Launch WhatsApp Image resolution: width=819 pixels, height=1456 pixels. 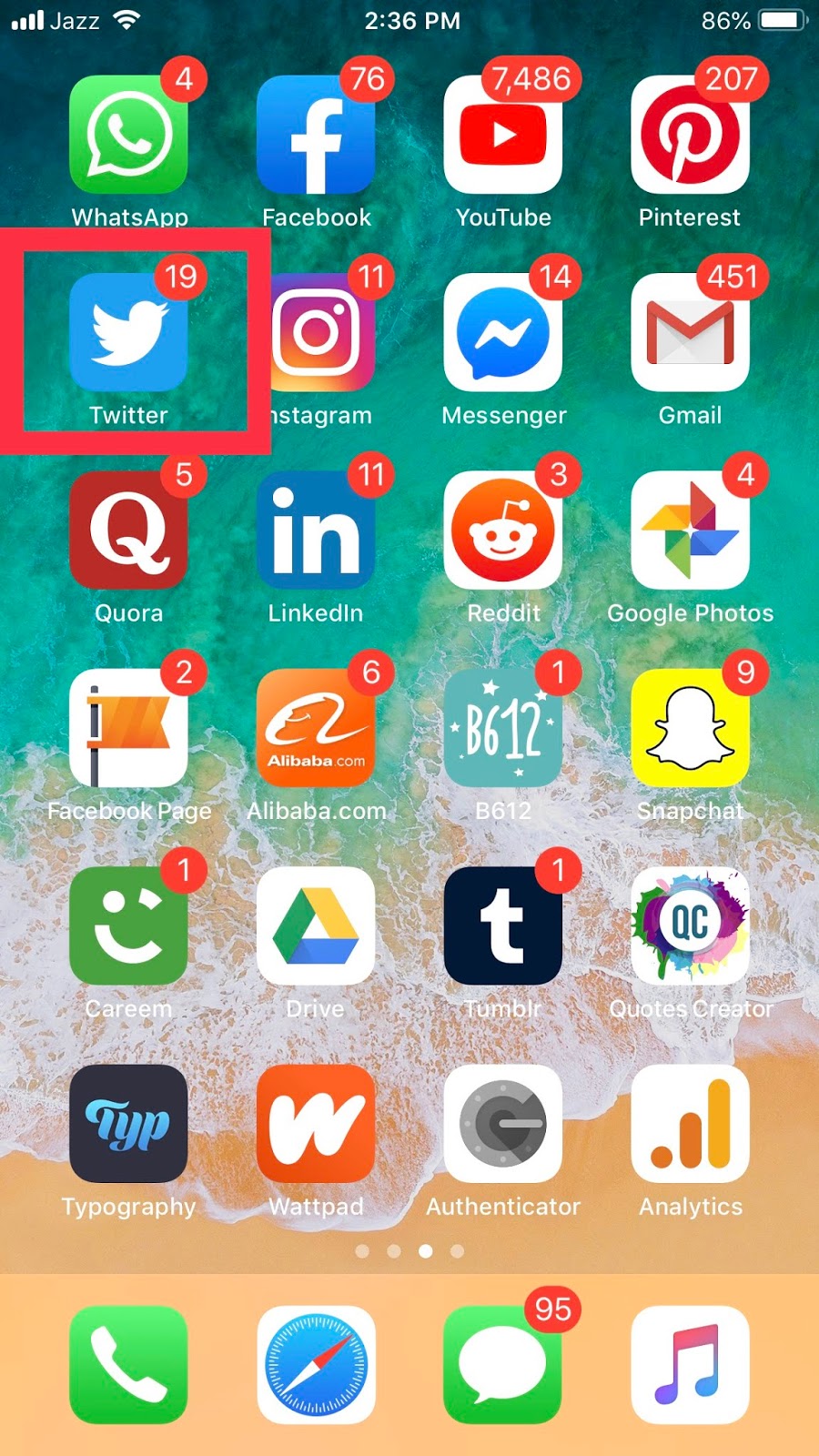(x=128, y=136)
